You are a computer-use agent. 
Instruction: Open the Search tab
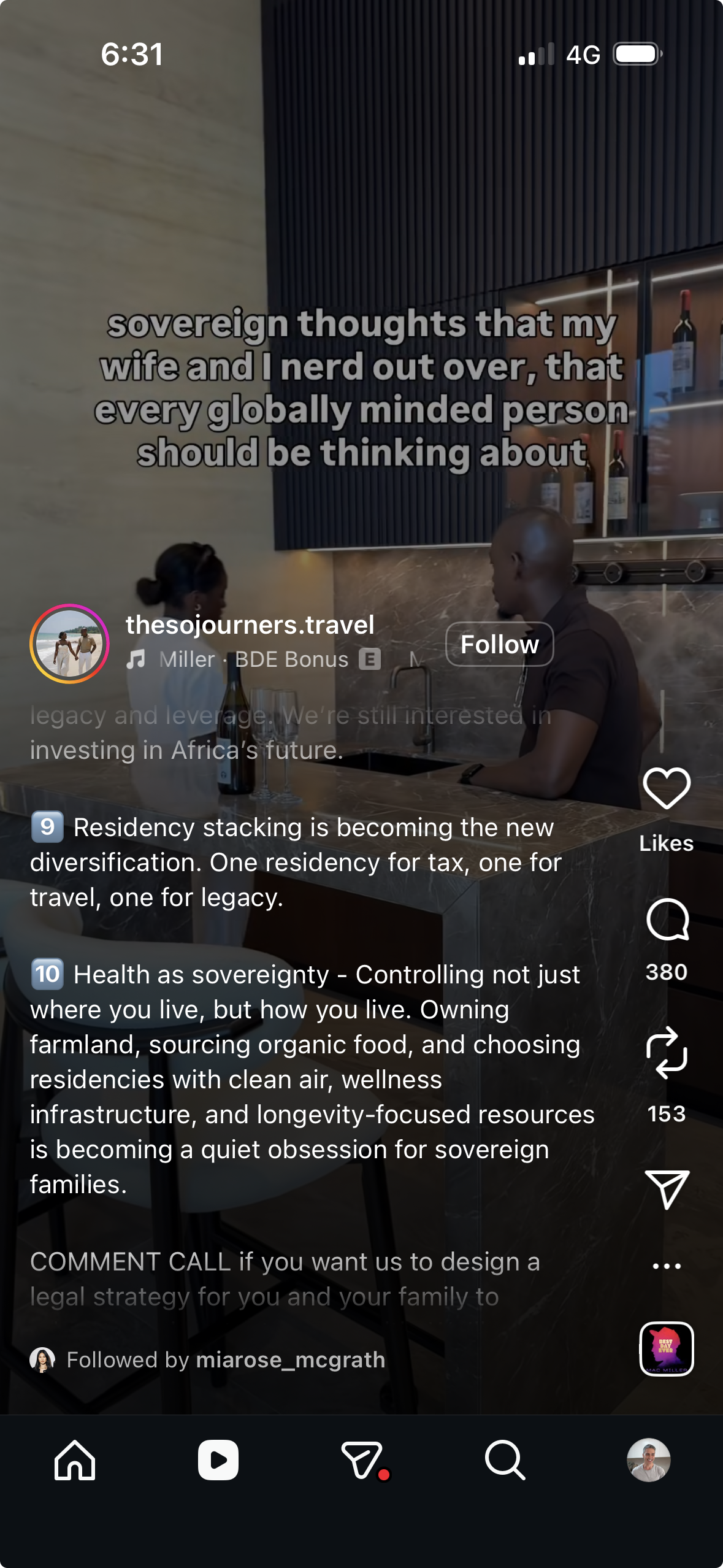coord(505,1460)
